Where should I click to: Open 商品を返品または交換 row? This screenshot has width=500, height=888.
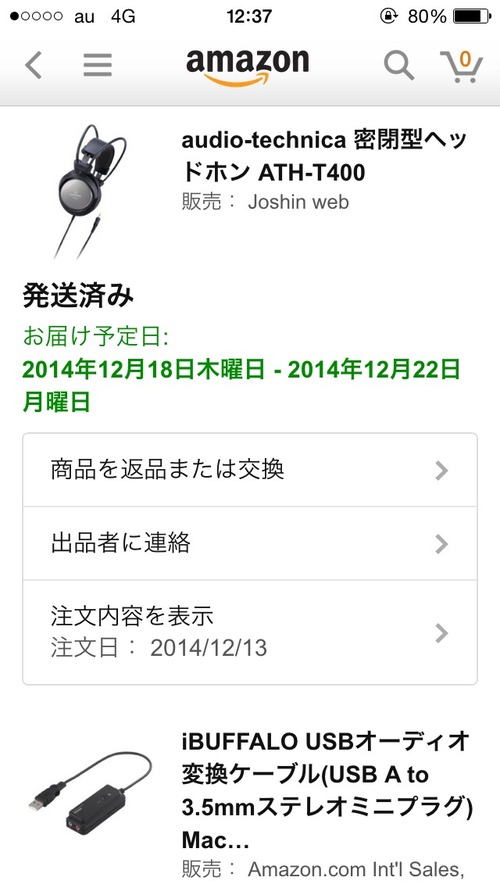point(250,470)
